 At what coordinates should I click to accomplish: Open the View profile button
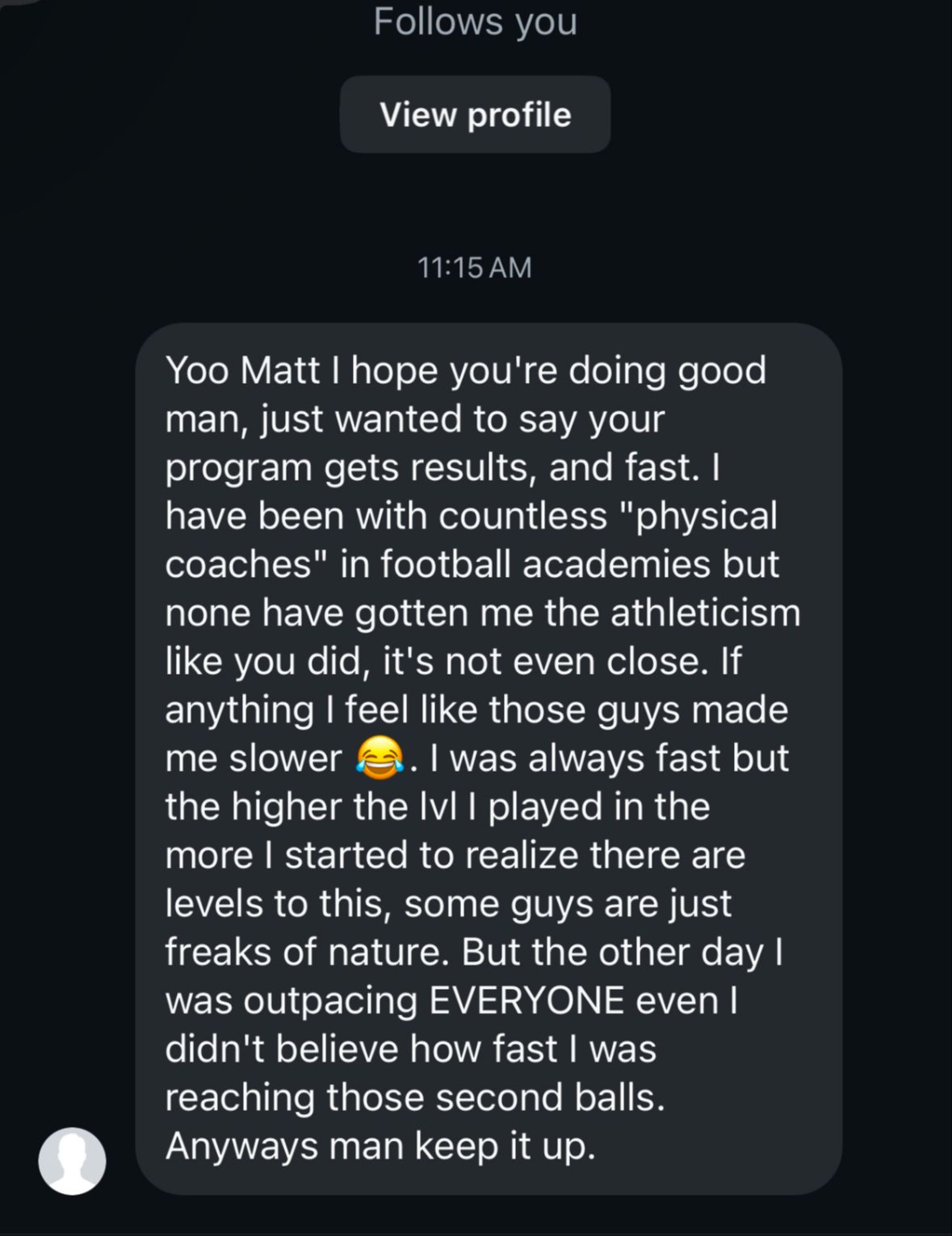pyautogui.click(x=475, y=114)
